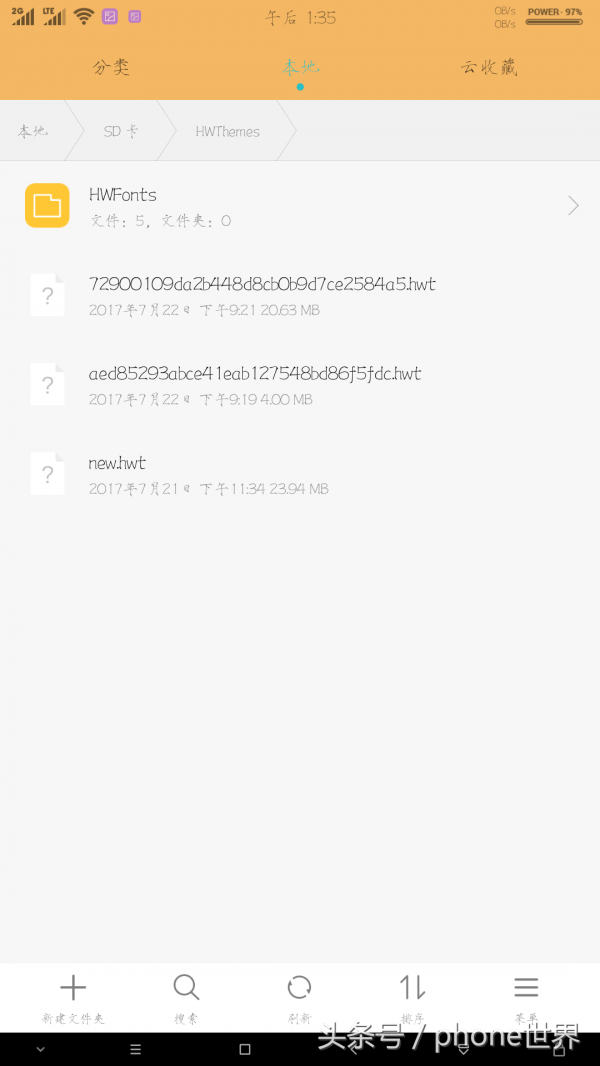Open the HWFonts folder
600x1066 pixels.
300,206
